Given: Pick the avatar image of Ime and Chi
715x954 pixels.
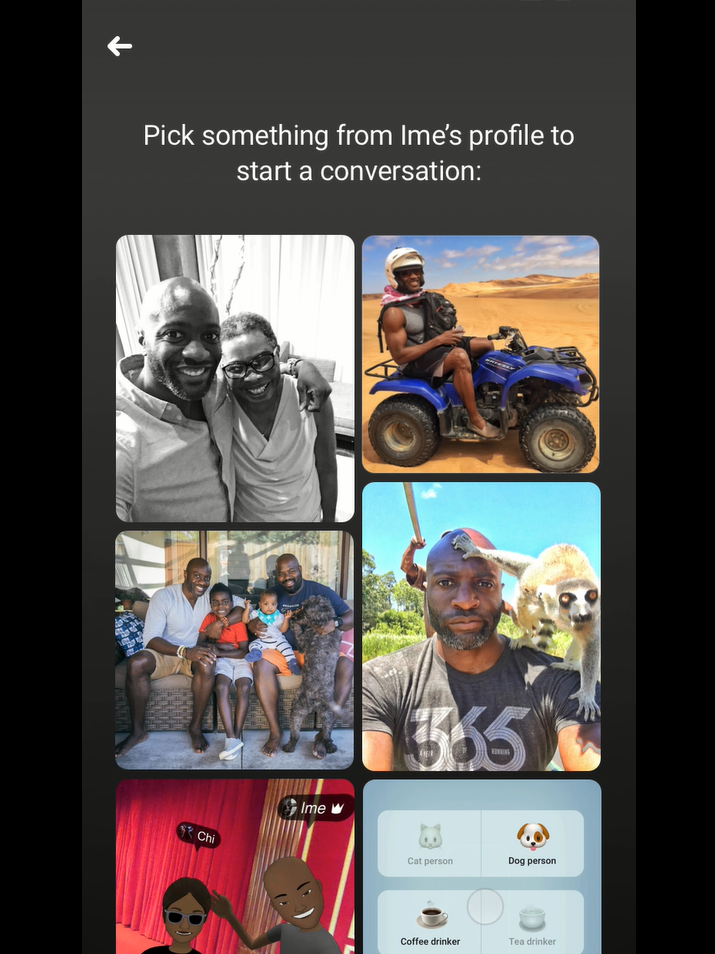Looking at the screenshot, I should (x=235, y=866).
